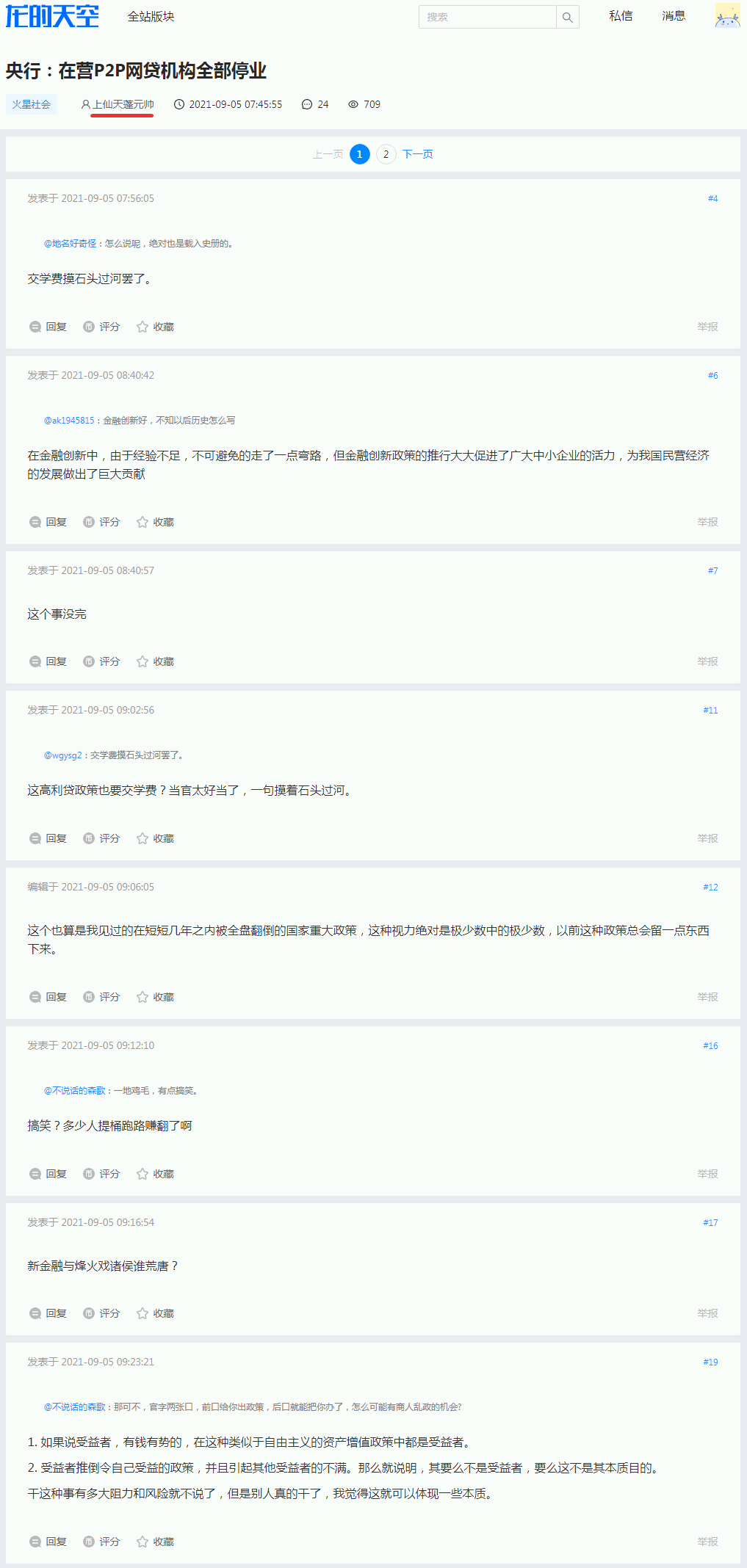Image resolution: width=747 pixels, height=1568 pixels.
Task: Tap the search magnifier icon
Action: pos(567,17)
